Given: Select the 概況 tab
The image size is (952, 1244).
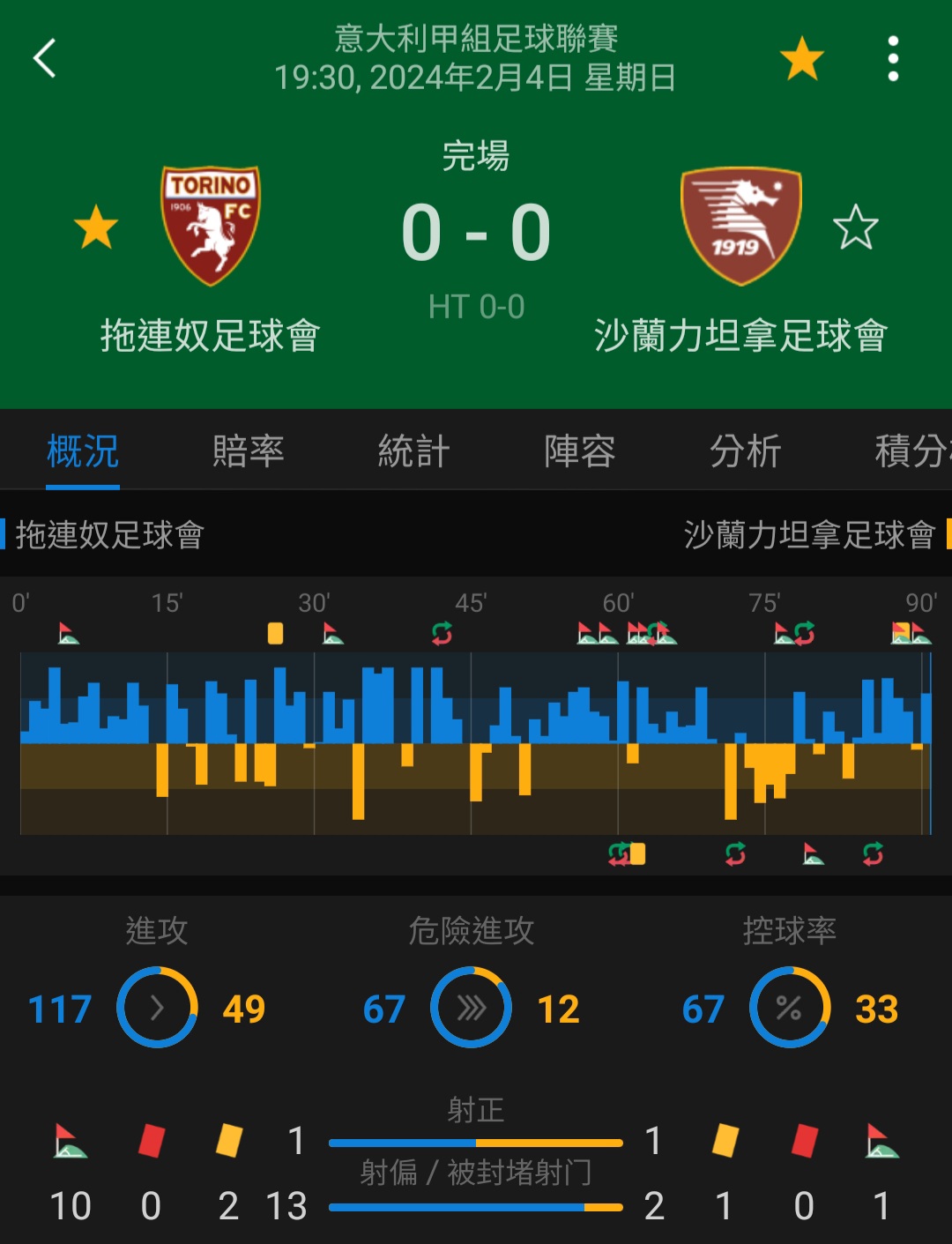Looking at the screenshot, I should pyautogui.click(x=83, y=451).
